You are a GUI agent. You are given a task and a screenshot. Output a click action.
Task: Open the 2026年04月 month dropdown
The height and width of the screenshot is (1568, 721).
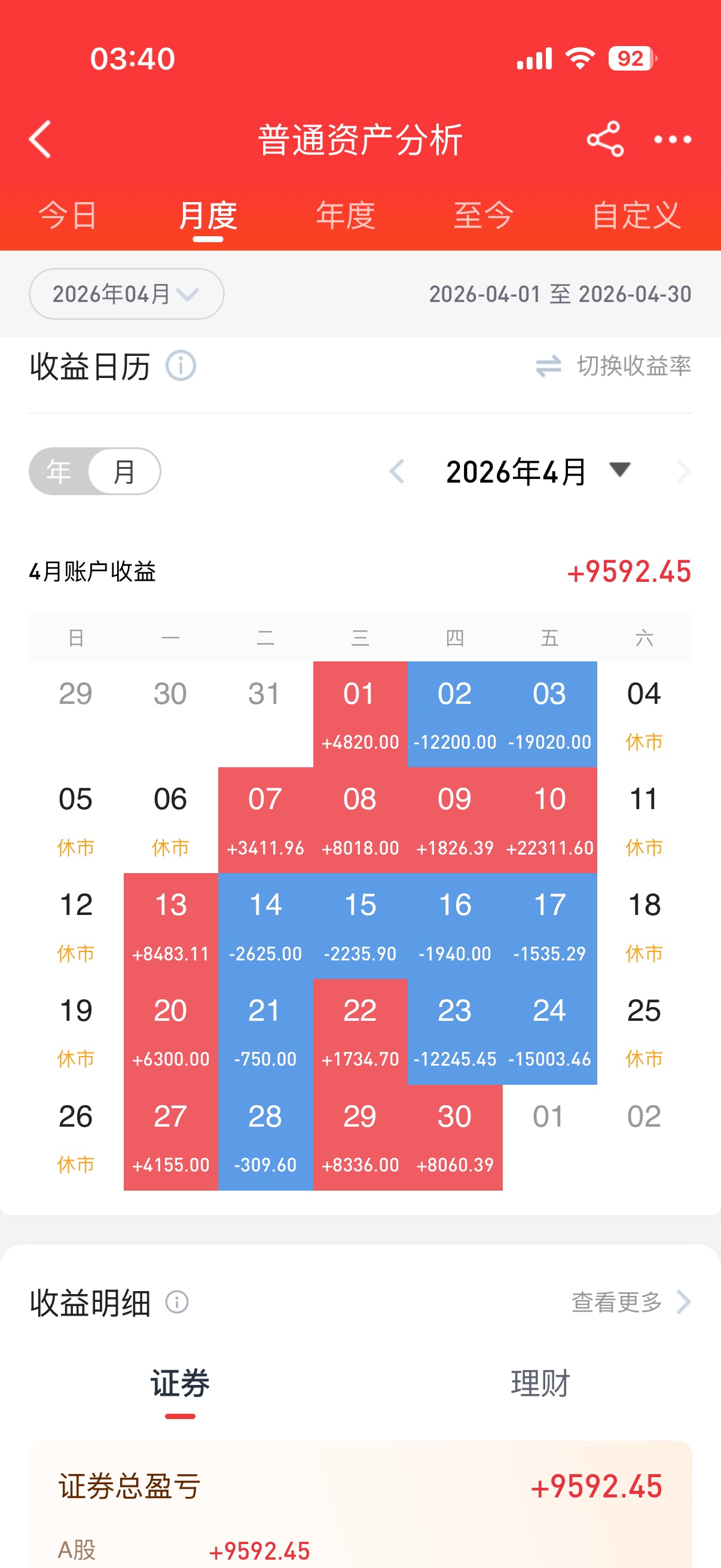click(x=126, y=294)
